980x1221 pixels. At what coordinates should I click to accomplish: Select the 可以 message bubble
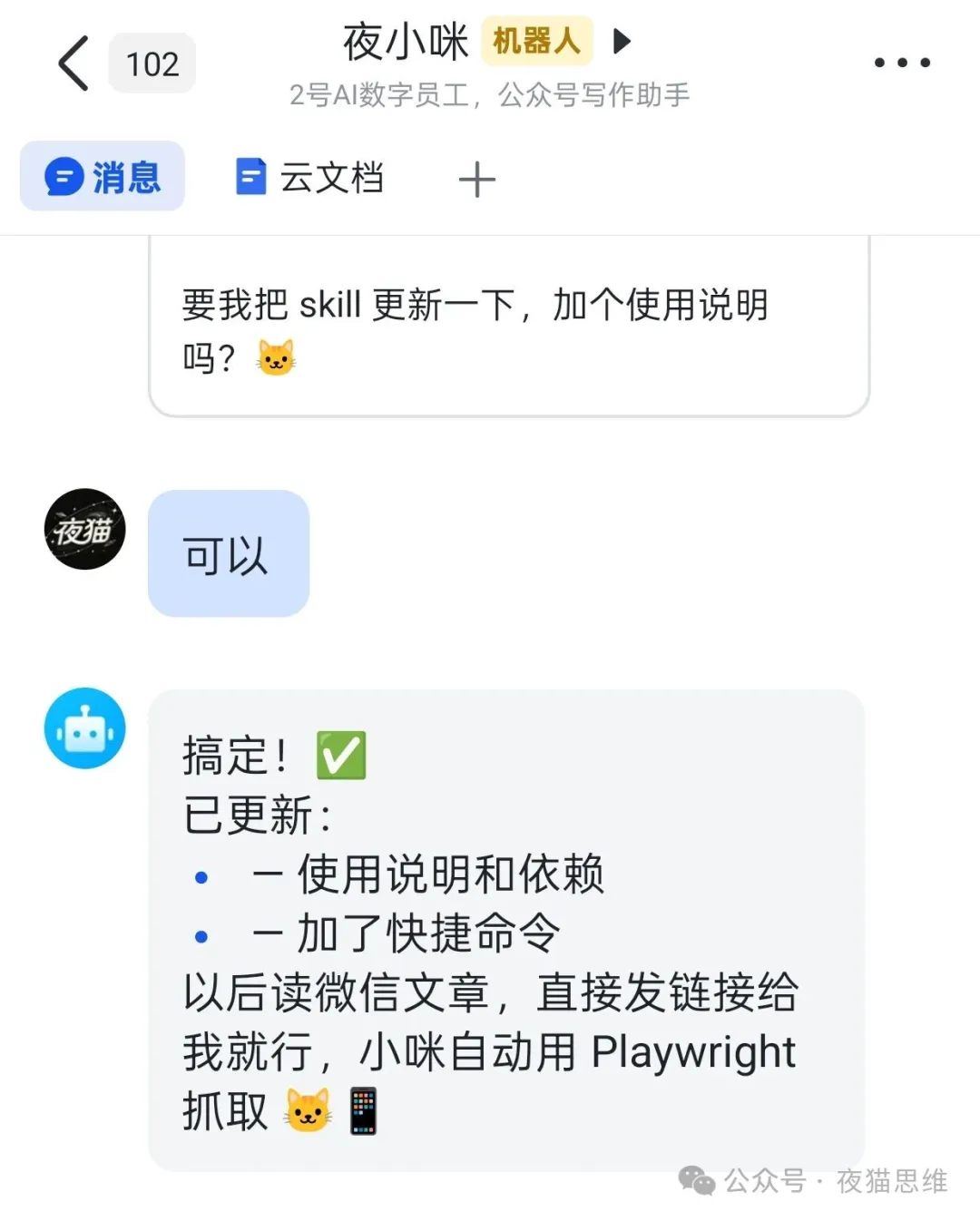coord(227,554)
